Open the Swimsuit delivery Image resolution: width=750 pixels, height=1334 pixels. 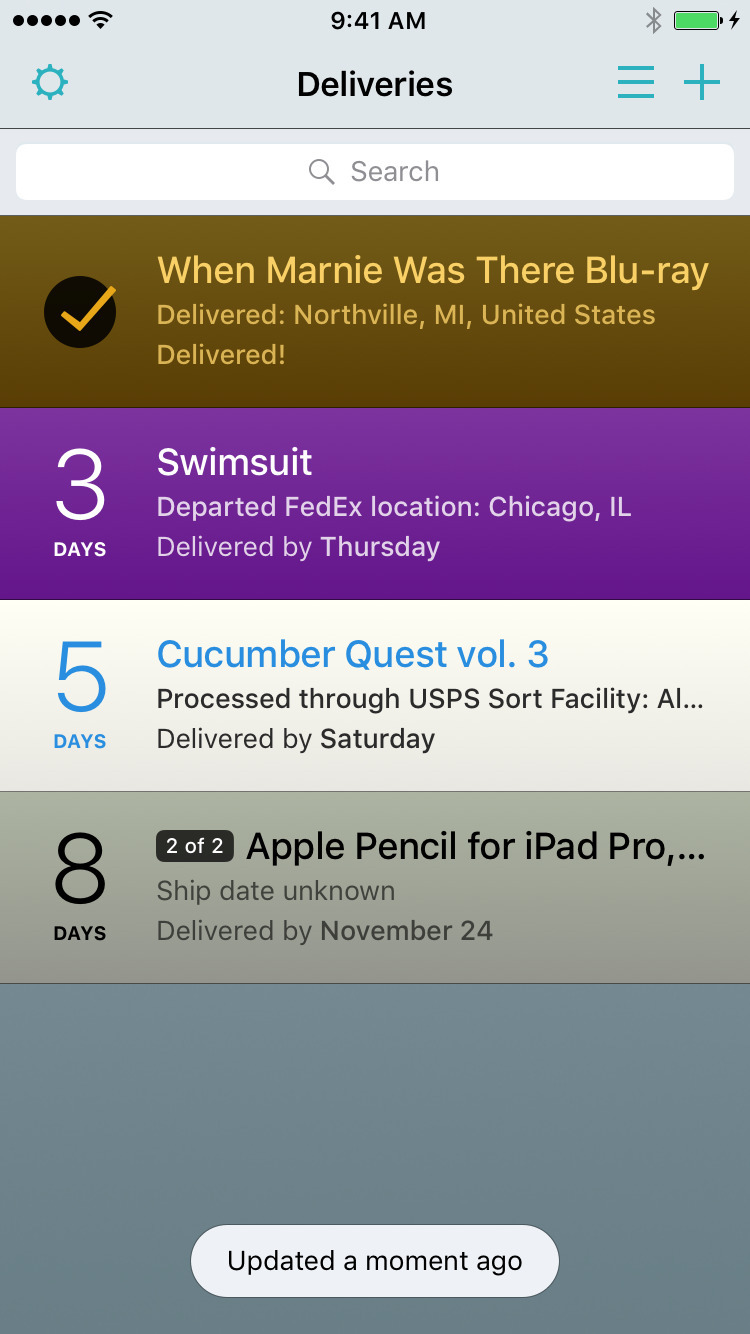[375, 503]
